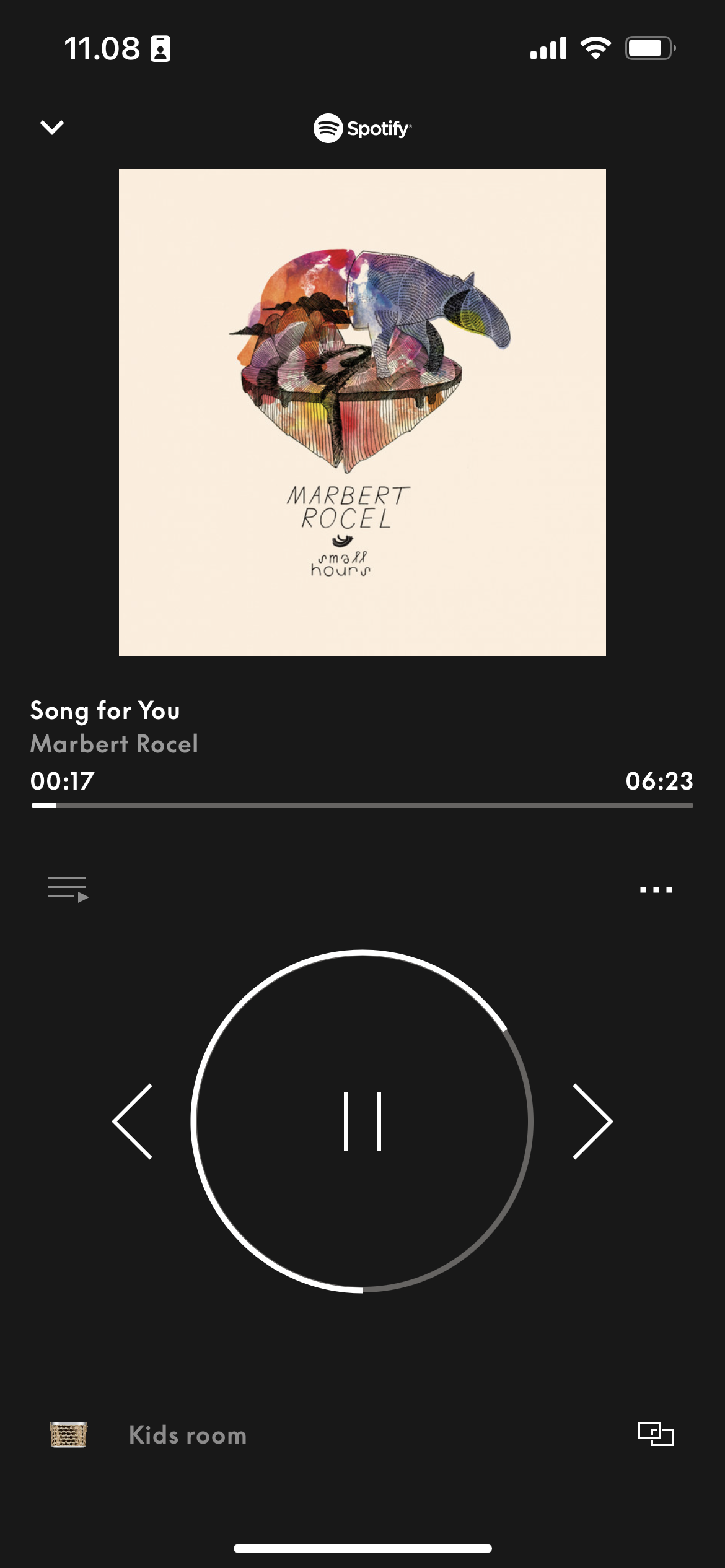The image size is (725, 1568).
Task: Tap the song progress bar
Action: (x=362, y=805)
